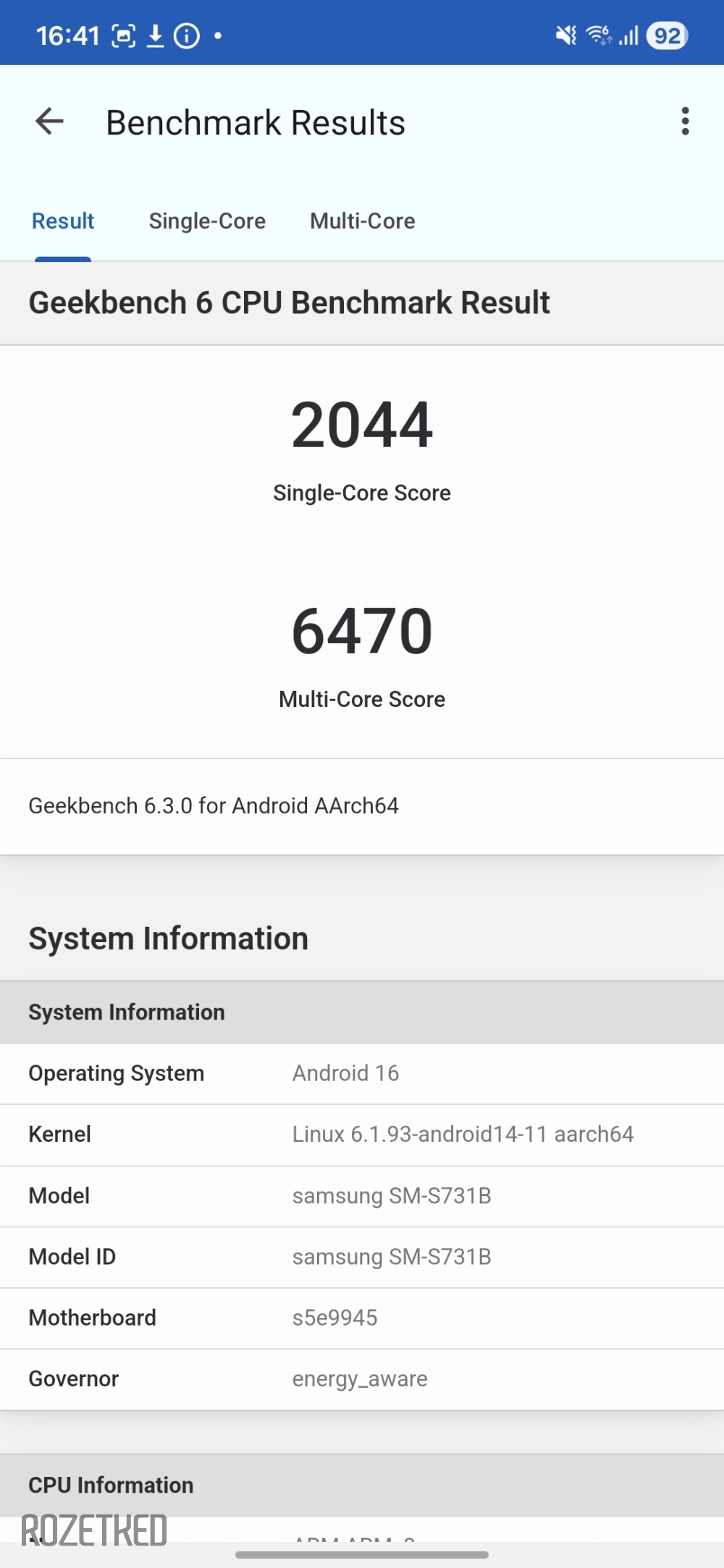Select the Result tab
The height and width of the screenshot is (1568, 724).
coord(63,221)
